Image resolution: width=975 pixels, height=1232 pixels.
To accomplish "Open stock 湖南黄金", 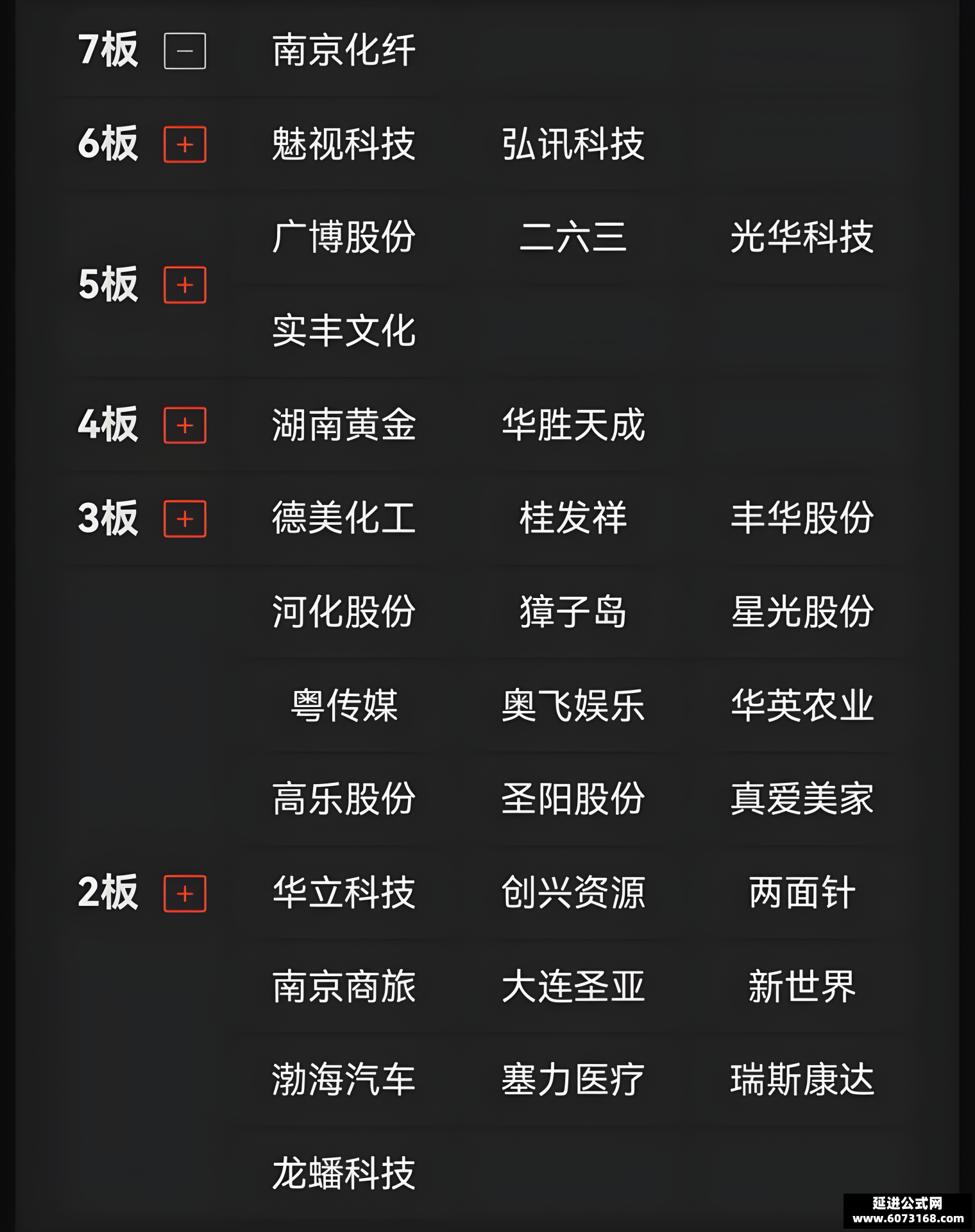I will click(344, 425).
